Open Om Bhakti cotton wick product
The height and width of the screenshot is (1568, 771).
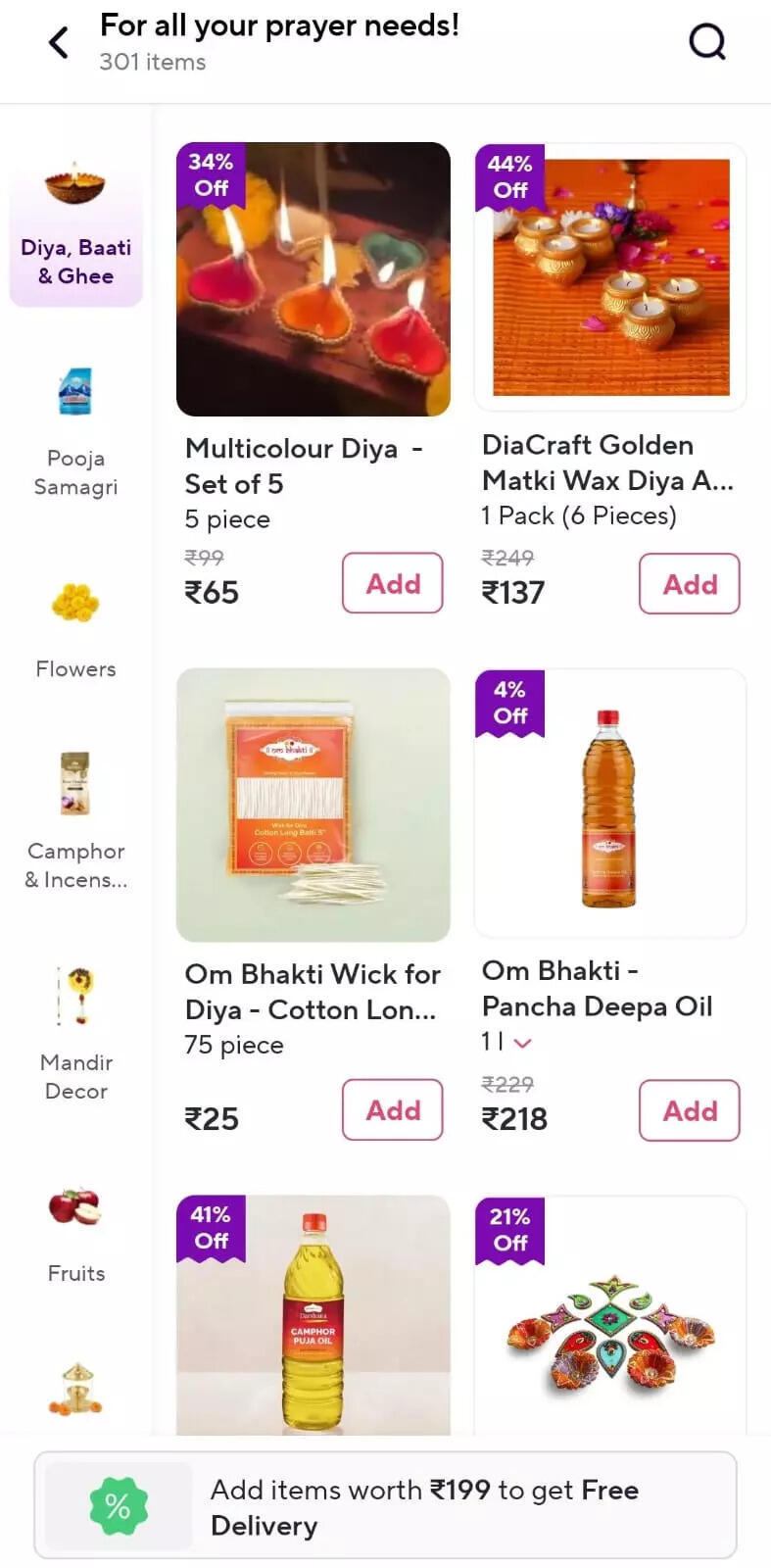coord(313,804)
